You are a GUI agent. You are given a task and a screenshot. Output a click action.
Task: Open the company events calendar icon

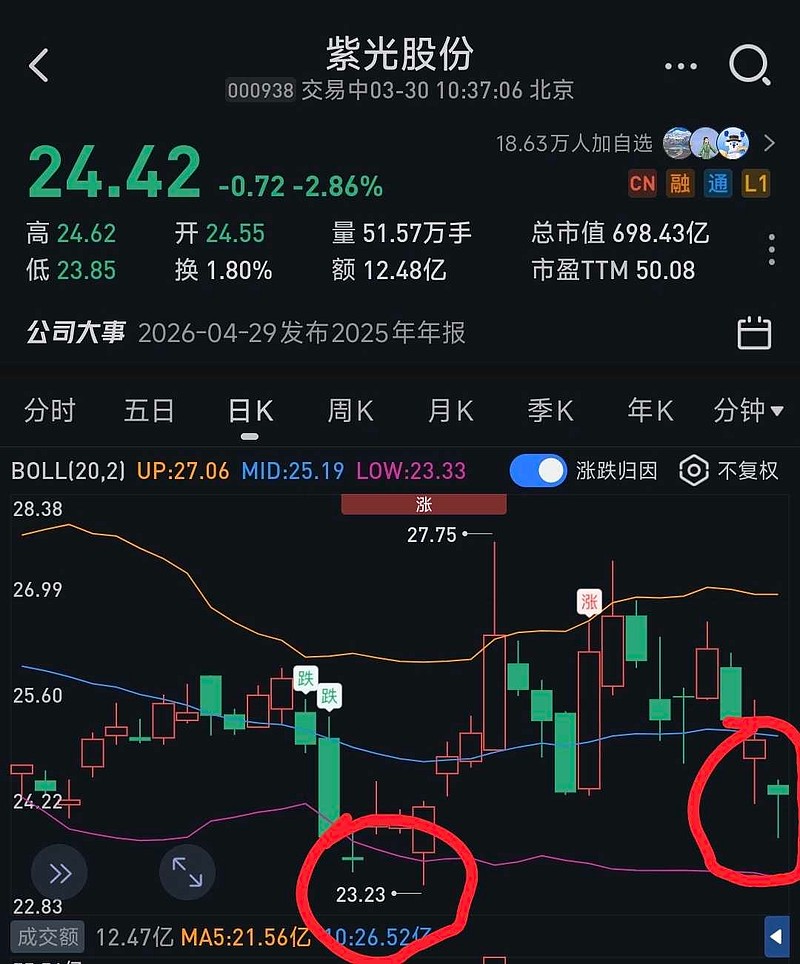pos(754,332)
